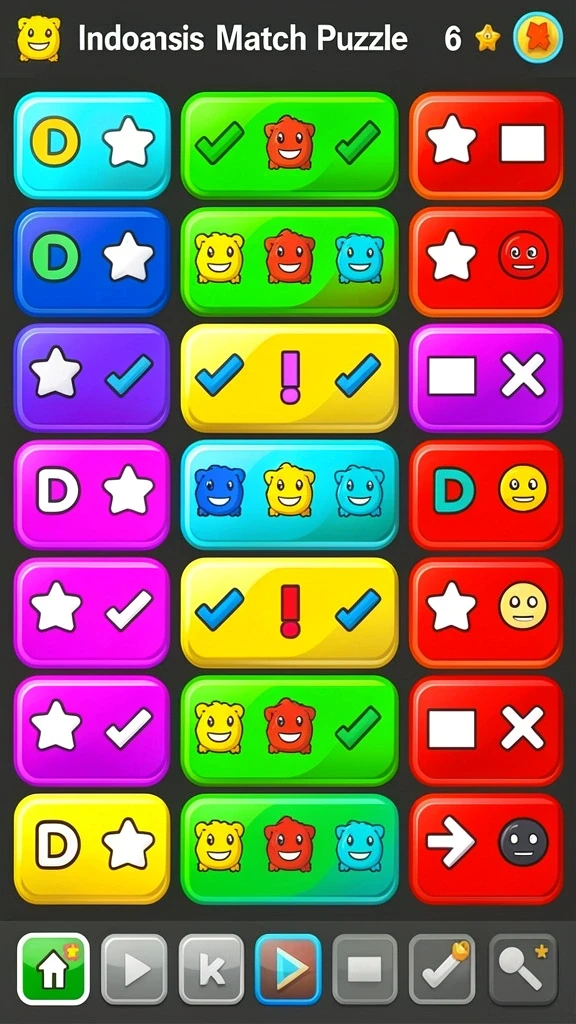Image resolution: width=576 pixels, height=1024 pixels.
Task: Choose the yellow tile with the pink exclamation mark
Action: point(289,377)
